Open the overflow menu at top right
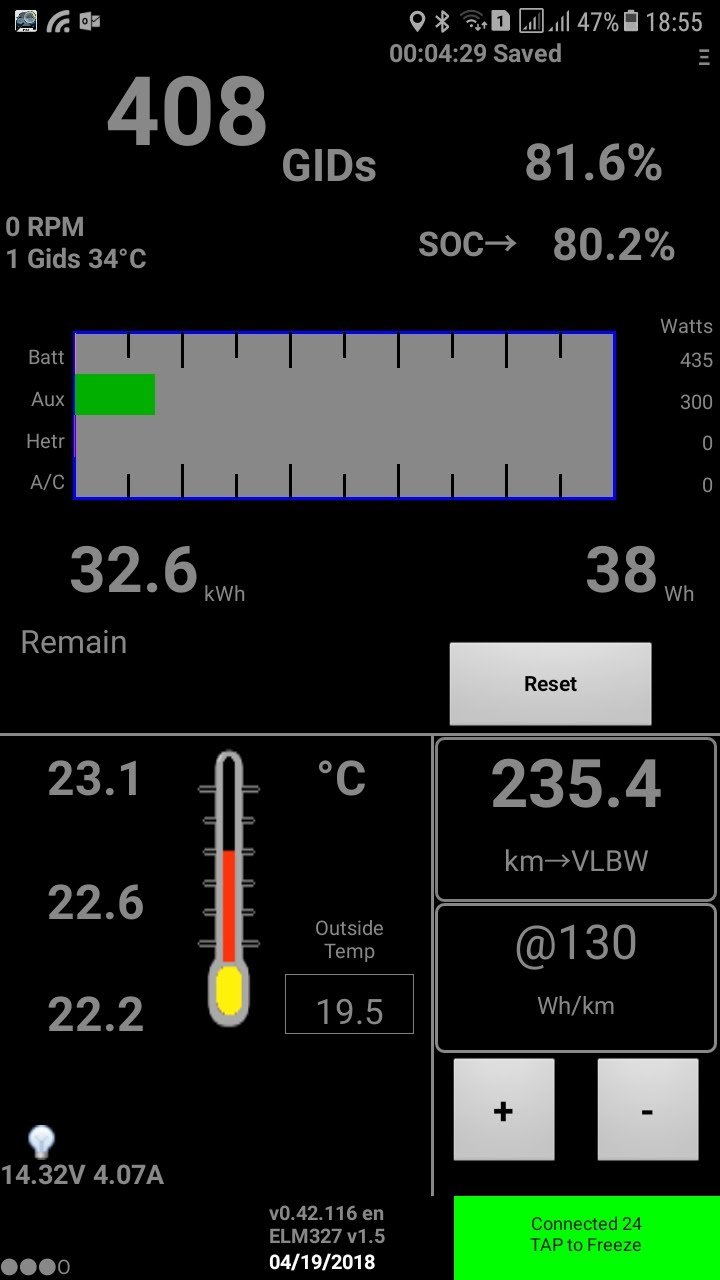This screenshot has height=1280, width=720. [703, 59]
